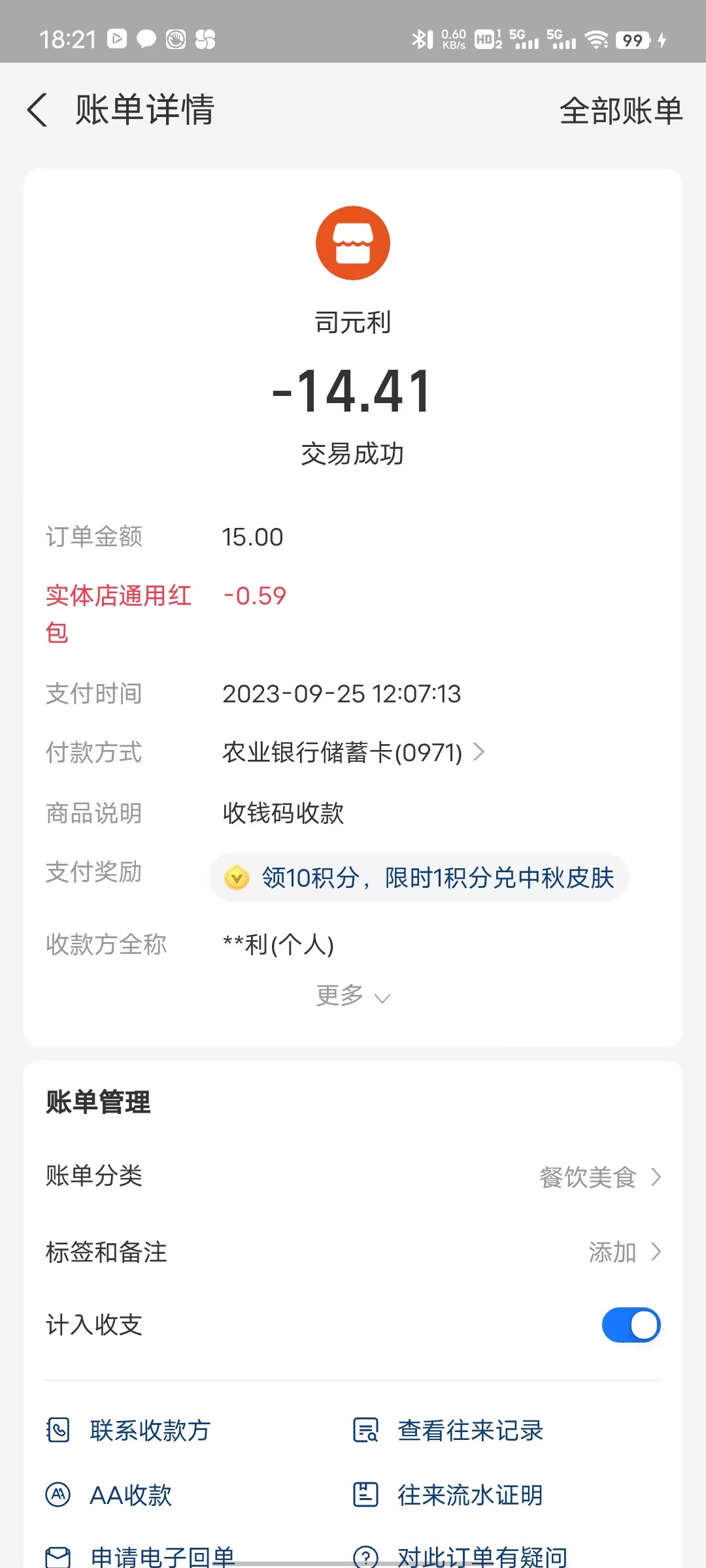The width and height of the screenshot is (706, 1568).
Task: Open 全部账单 list
Action: [620, 110]
